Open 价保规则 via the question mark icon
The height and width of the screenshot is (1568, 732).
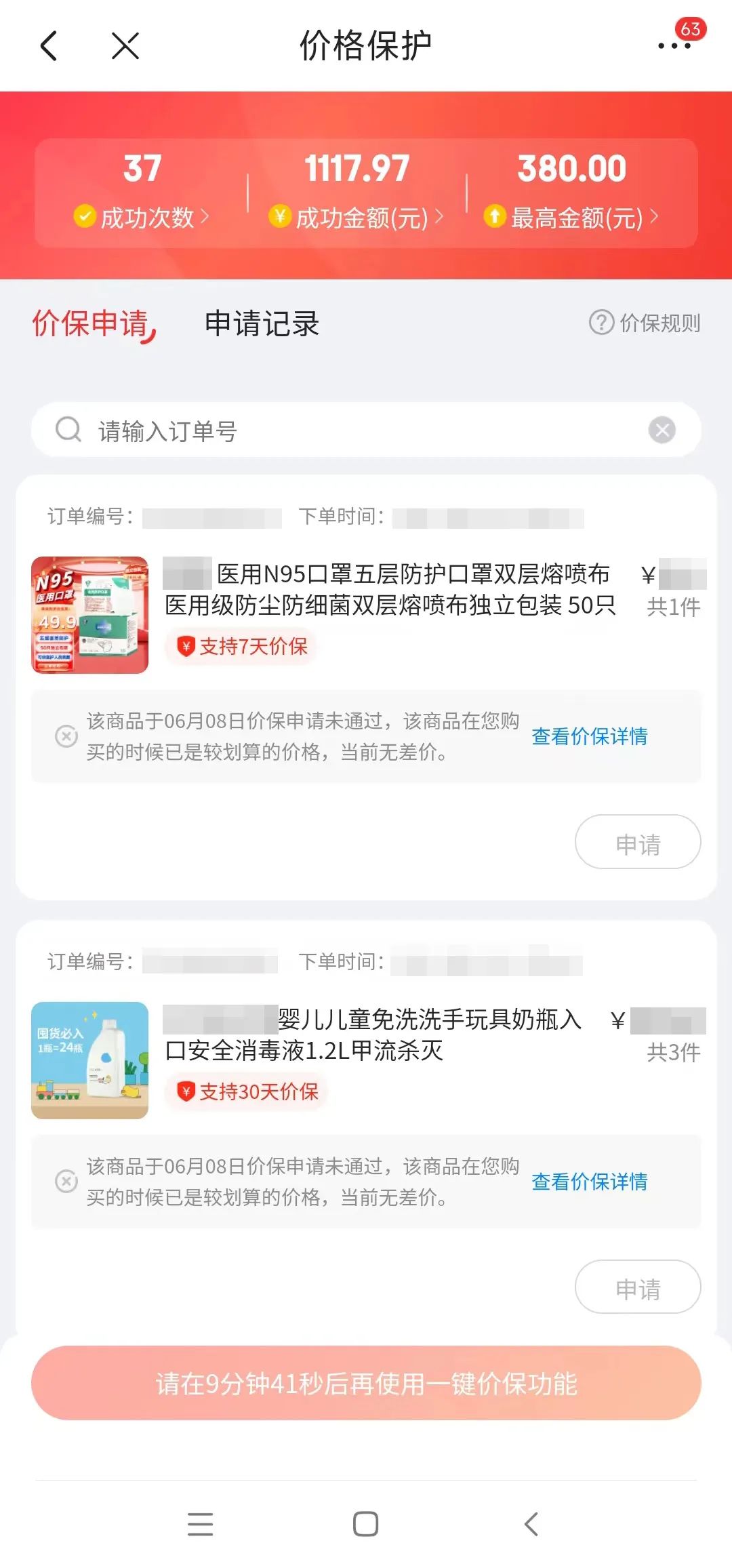pos(599,323)
